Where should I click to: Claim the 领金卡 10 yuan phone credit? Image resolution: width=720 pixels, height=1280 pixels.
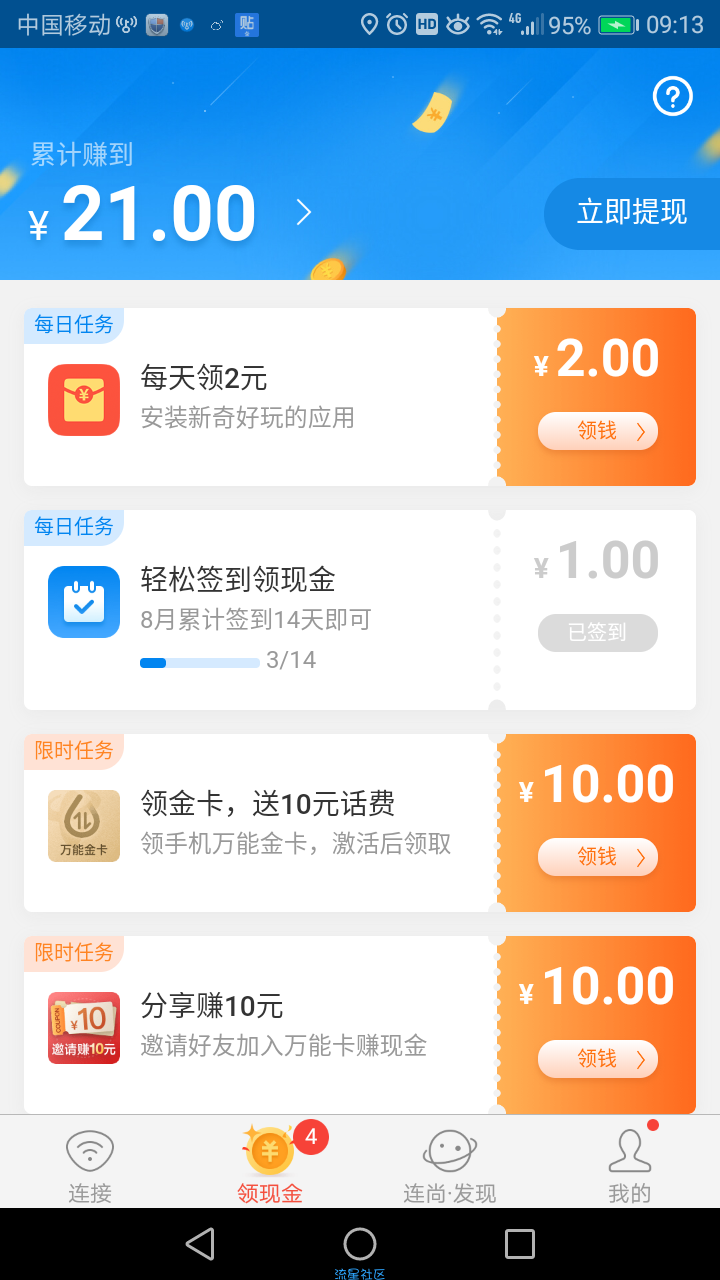coord(597,857)
